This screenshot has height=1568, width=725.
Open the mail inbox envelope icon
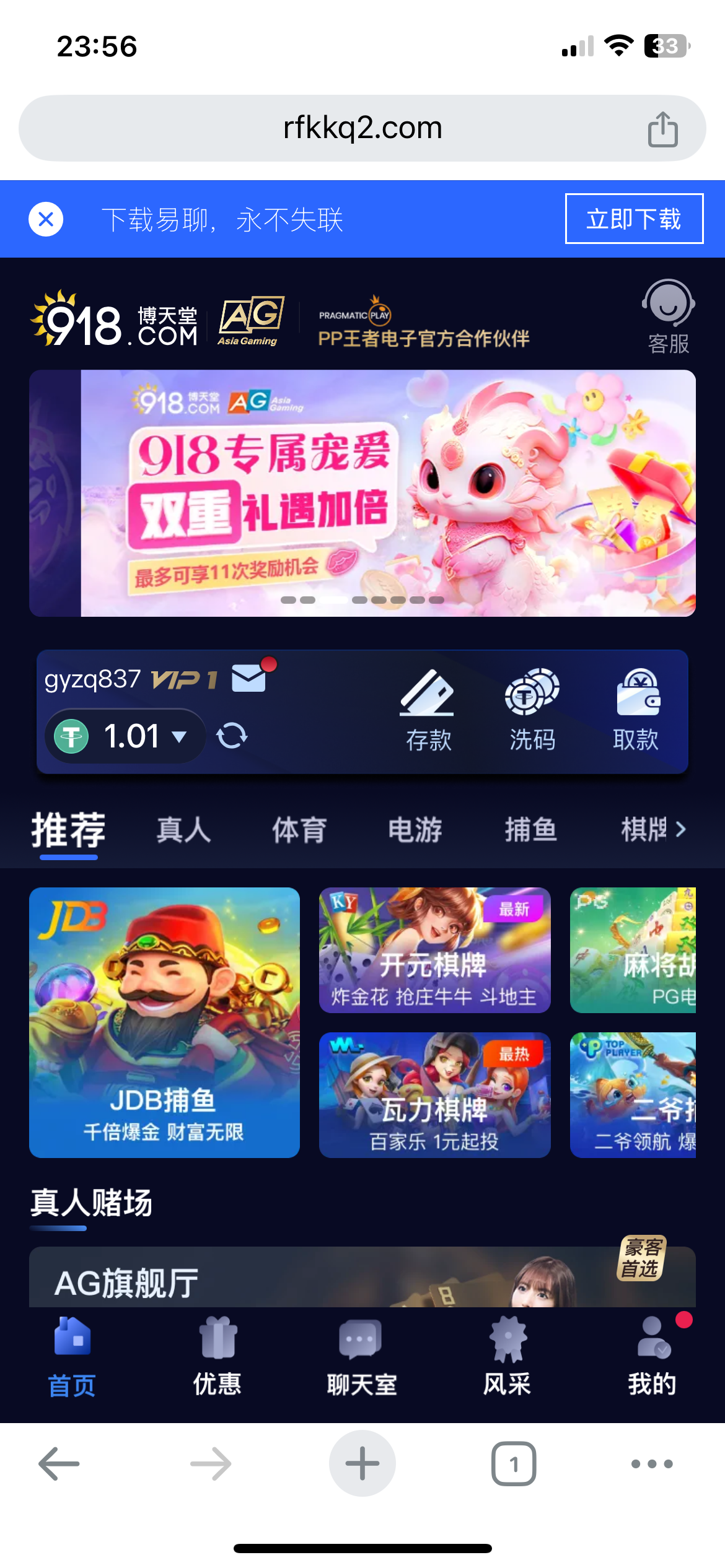pyautogui.click(x=249, y=678)
